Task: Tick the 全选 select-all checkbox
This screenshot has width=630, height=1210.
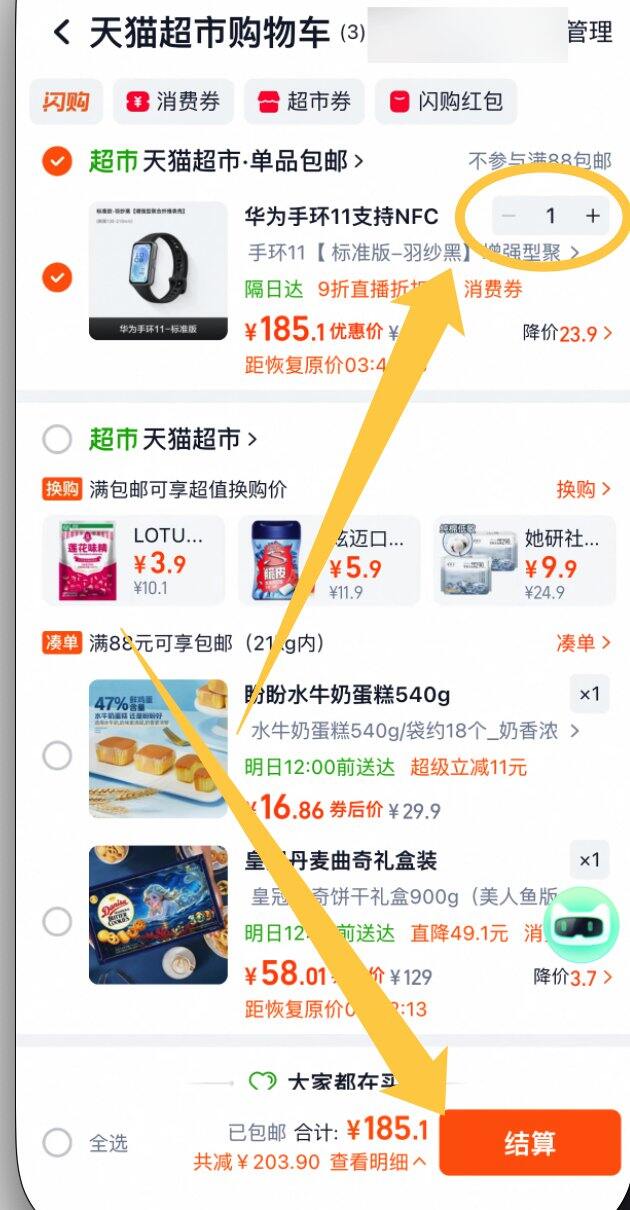Action: [58, 1142]
